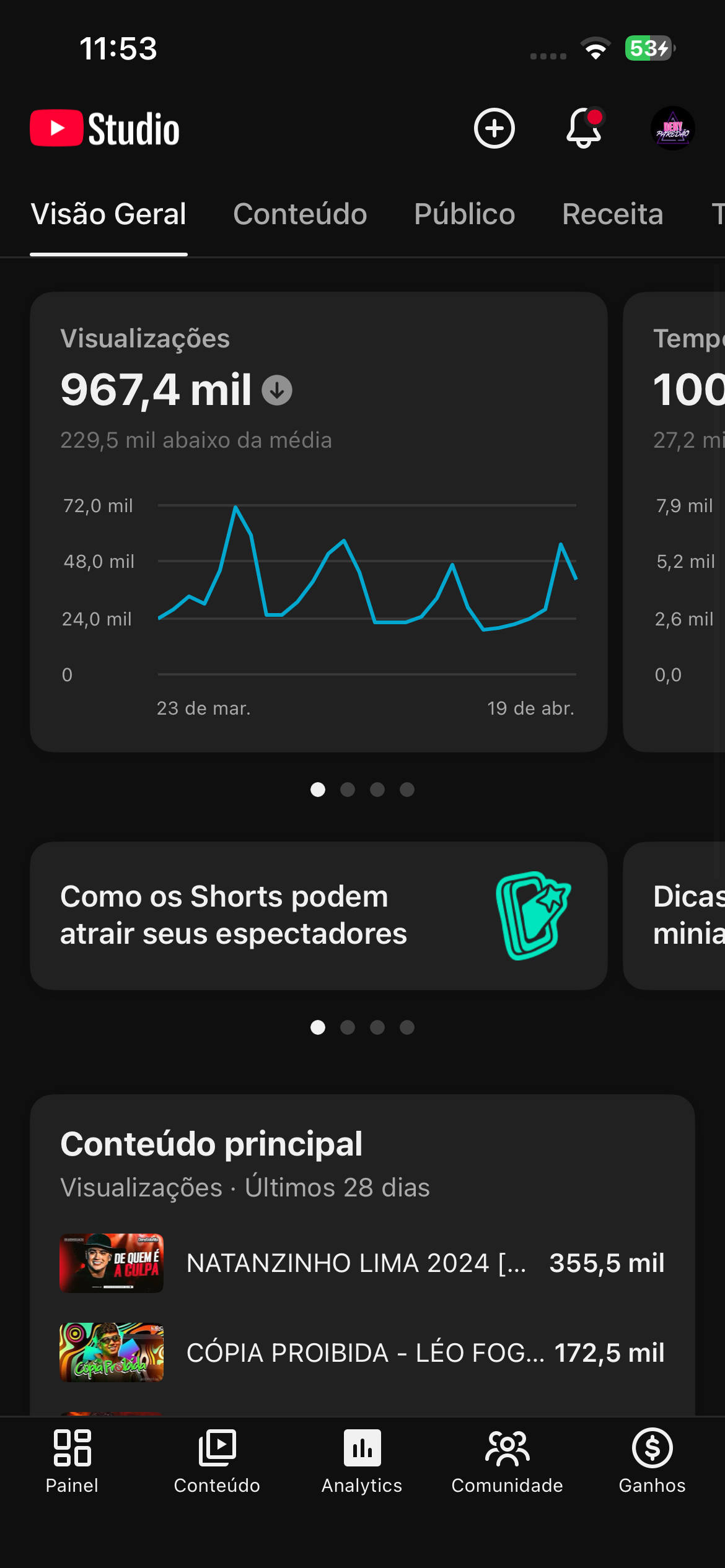Select the Visão Geral tab
725x1568 pixels.
pyautogui.click(x=108, y=214)
